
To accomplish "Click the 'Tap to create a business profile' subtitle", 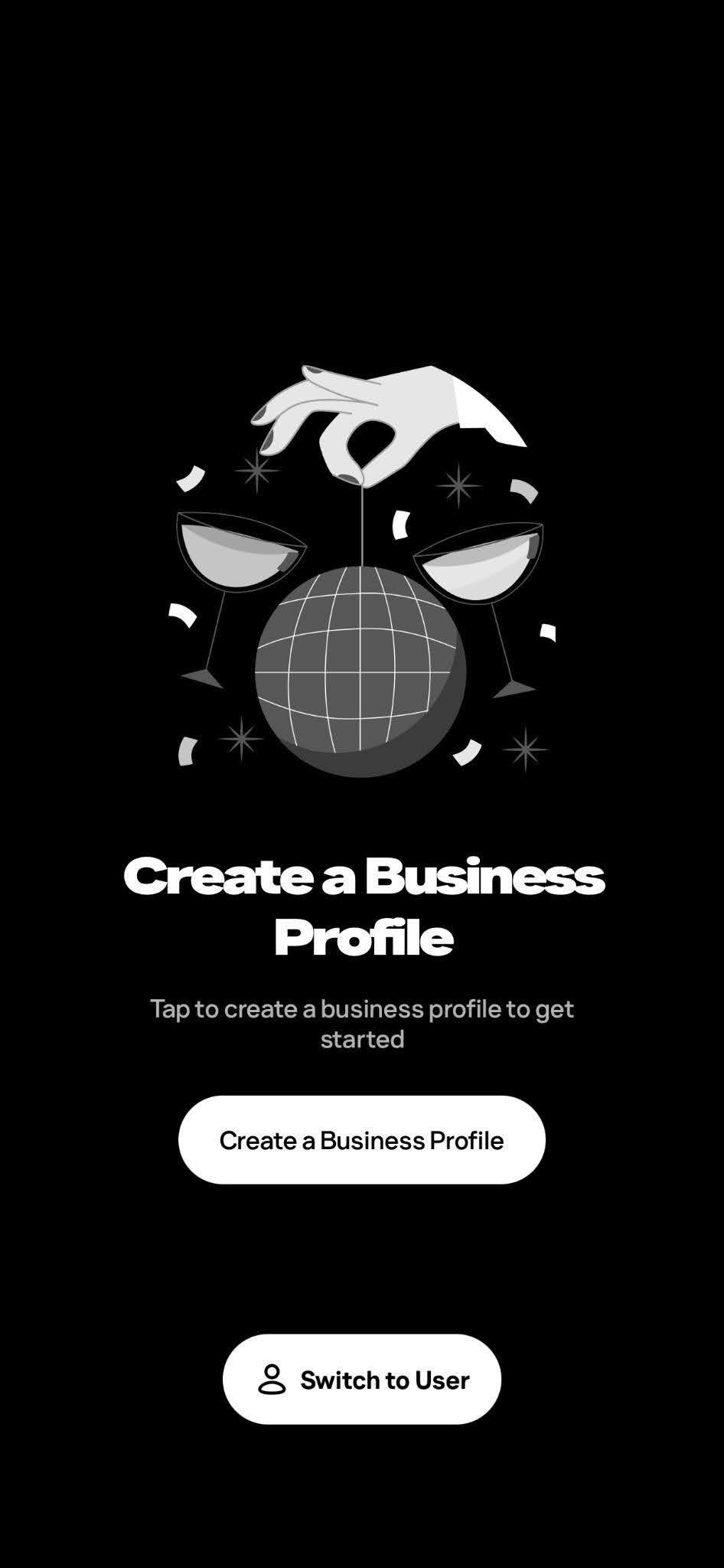I will pyautogui.click(x=362, y=1022).
